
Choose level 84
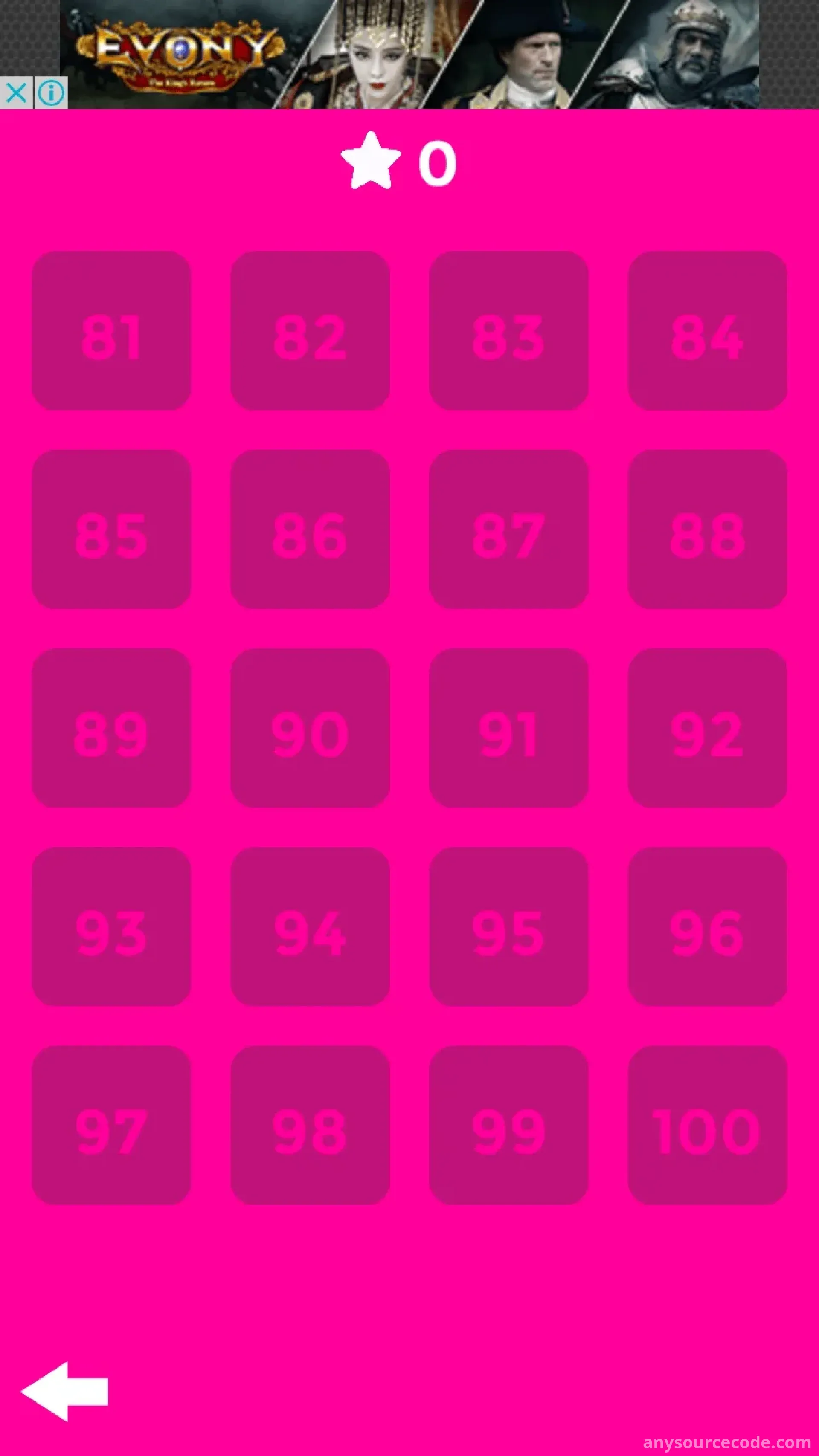coord(708,331)
